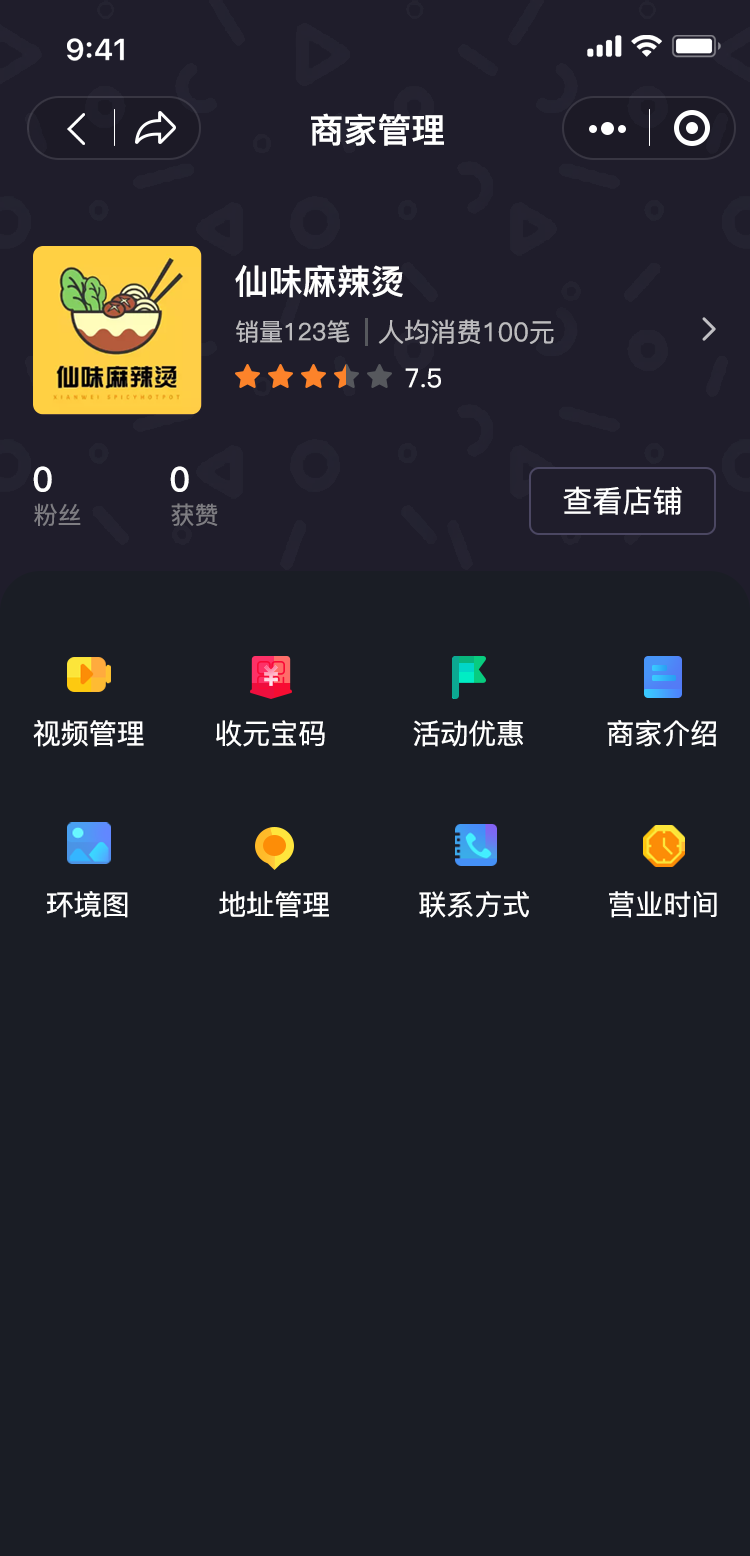The width and height of the screenshot is (750, 1556).
Task: Open 收元宝码
Action: 271,702
